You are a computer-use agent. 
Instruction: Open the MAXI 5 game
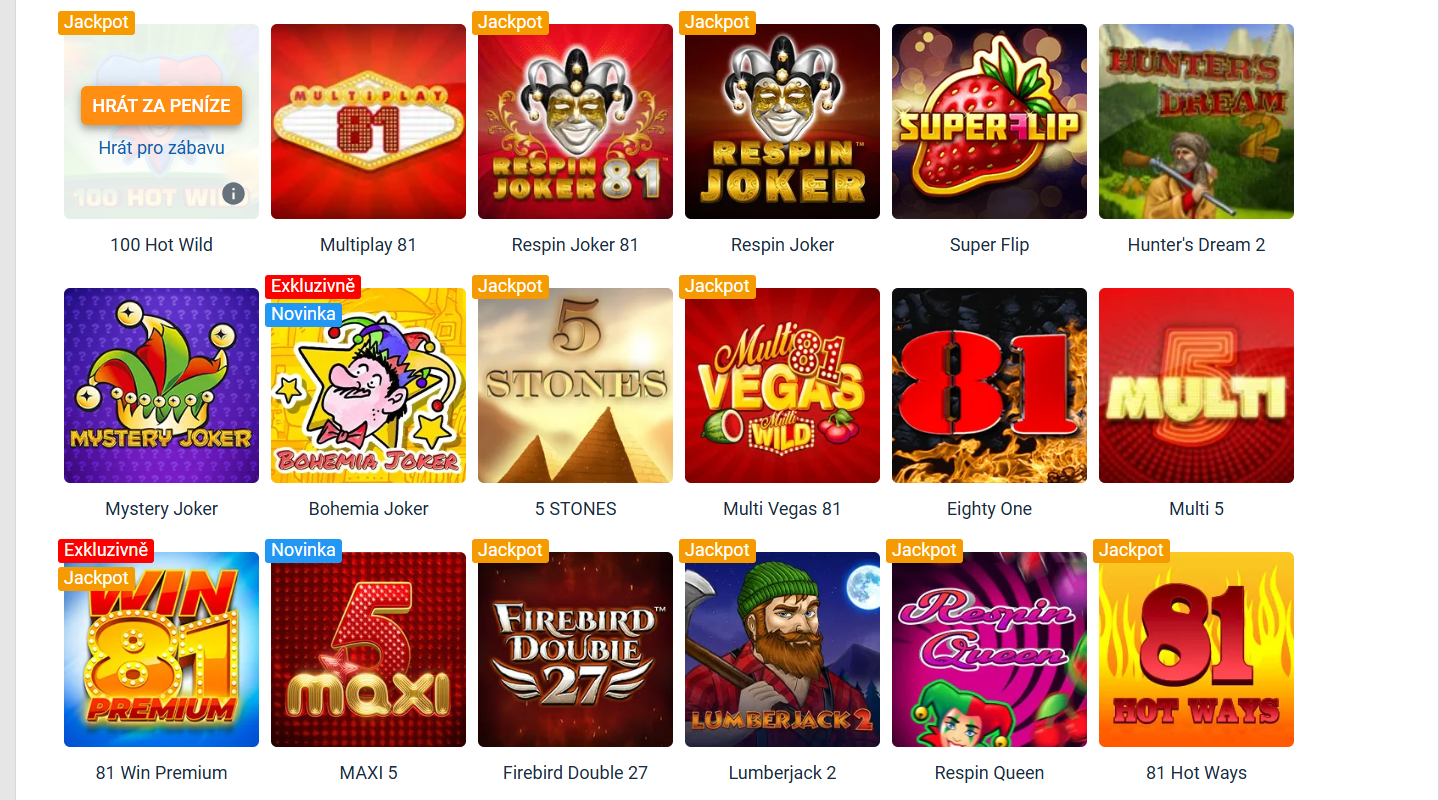[x=368, y=650]
